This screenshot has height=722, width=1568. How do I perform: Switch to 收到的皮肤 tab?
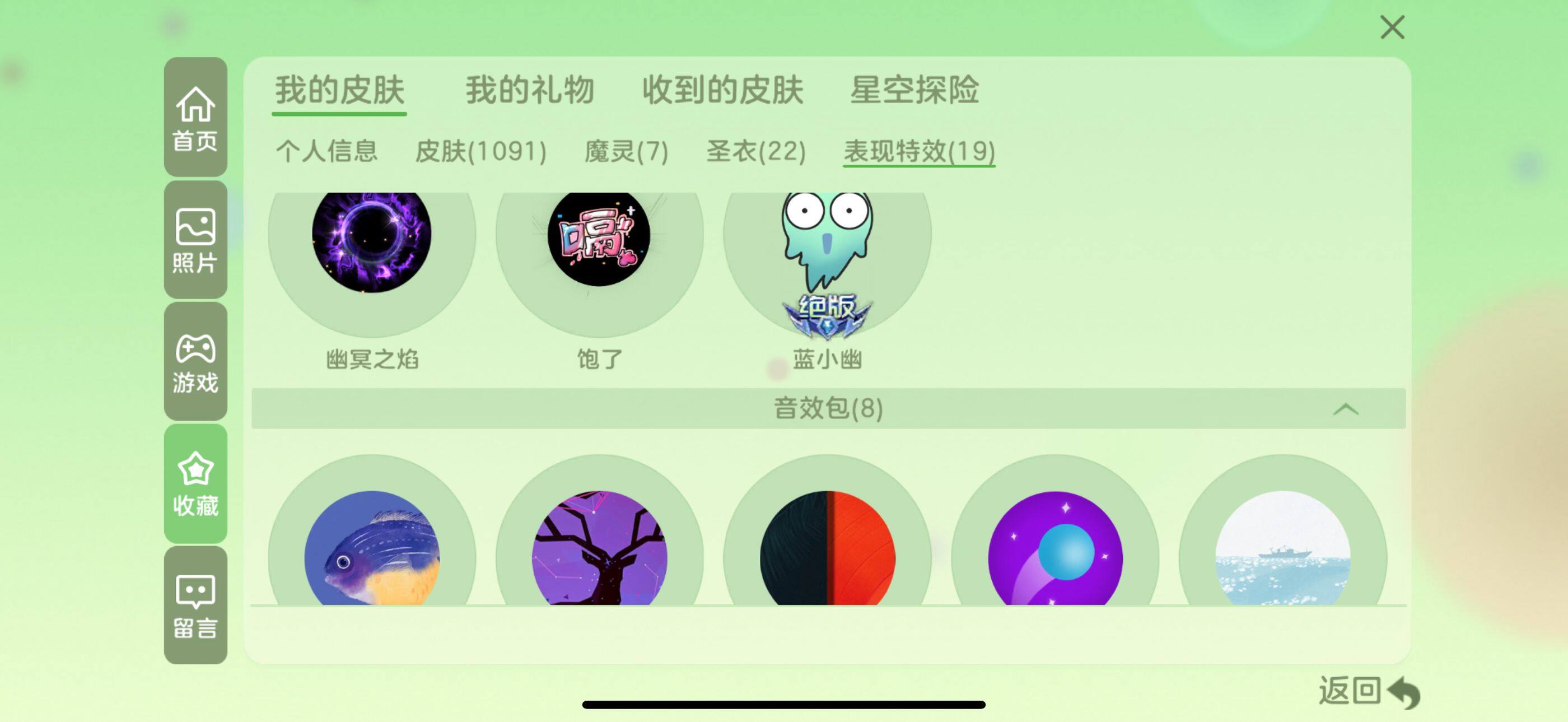click(x=722, y=91)
